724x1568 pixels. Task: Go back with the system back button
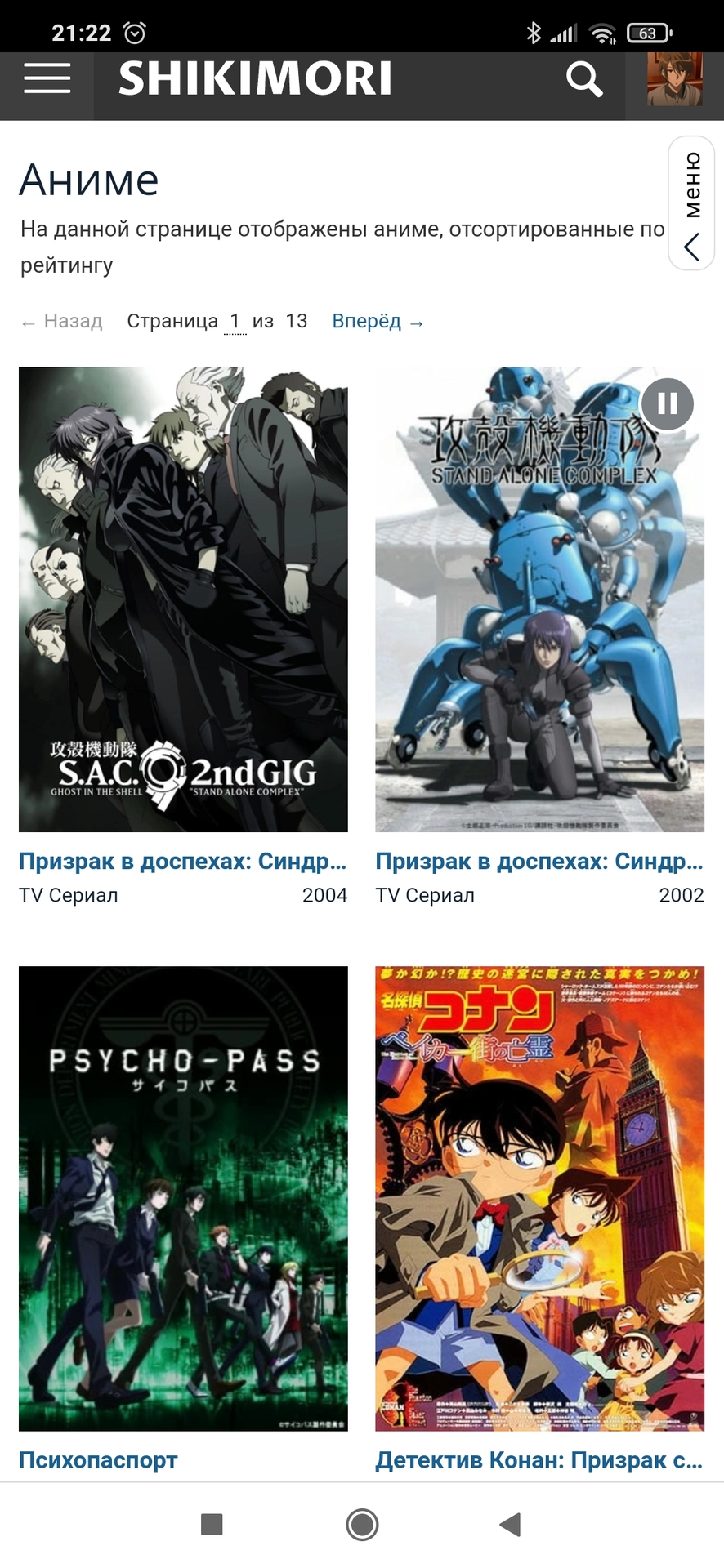511,1524
